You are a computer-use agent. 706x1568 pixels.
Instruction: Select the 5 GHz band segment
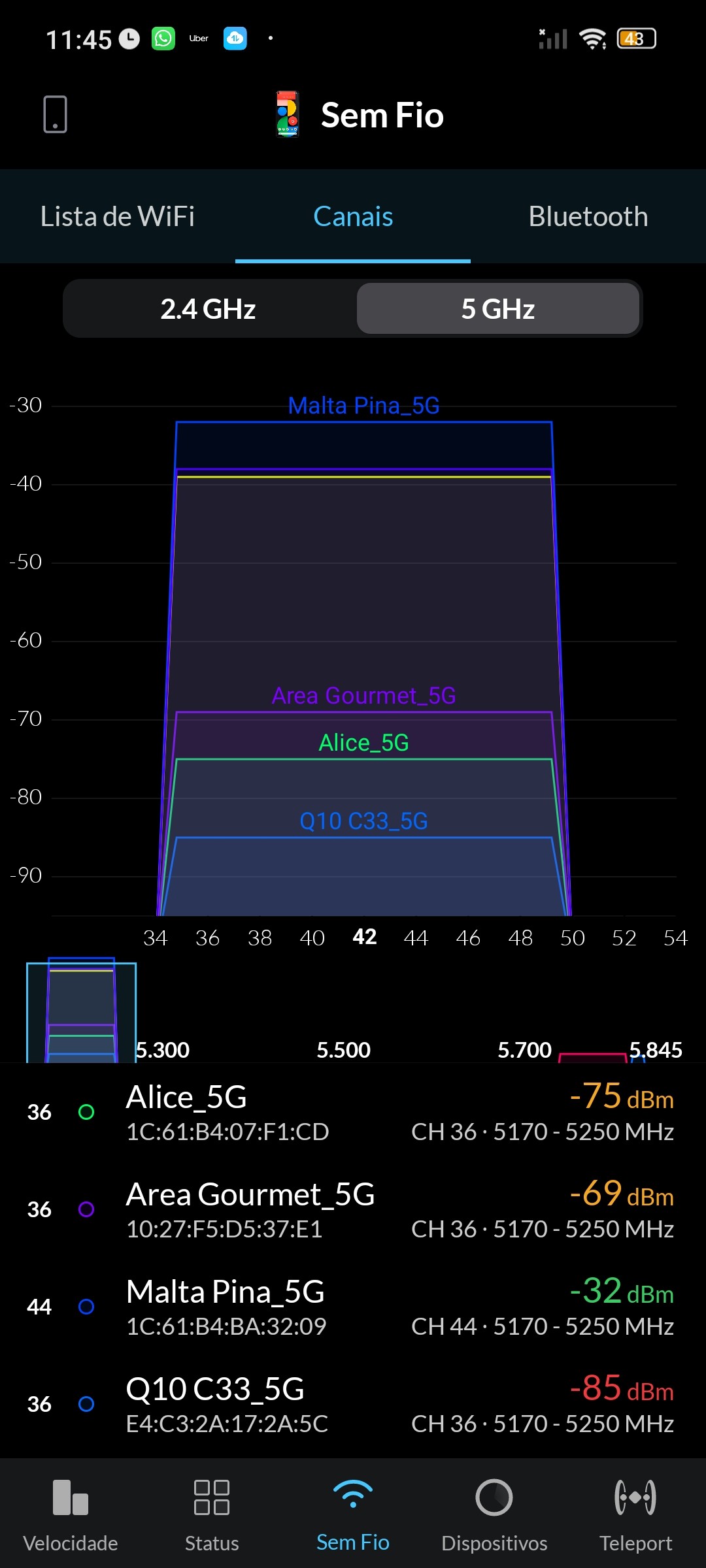coord(497,309)
